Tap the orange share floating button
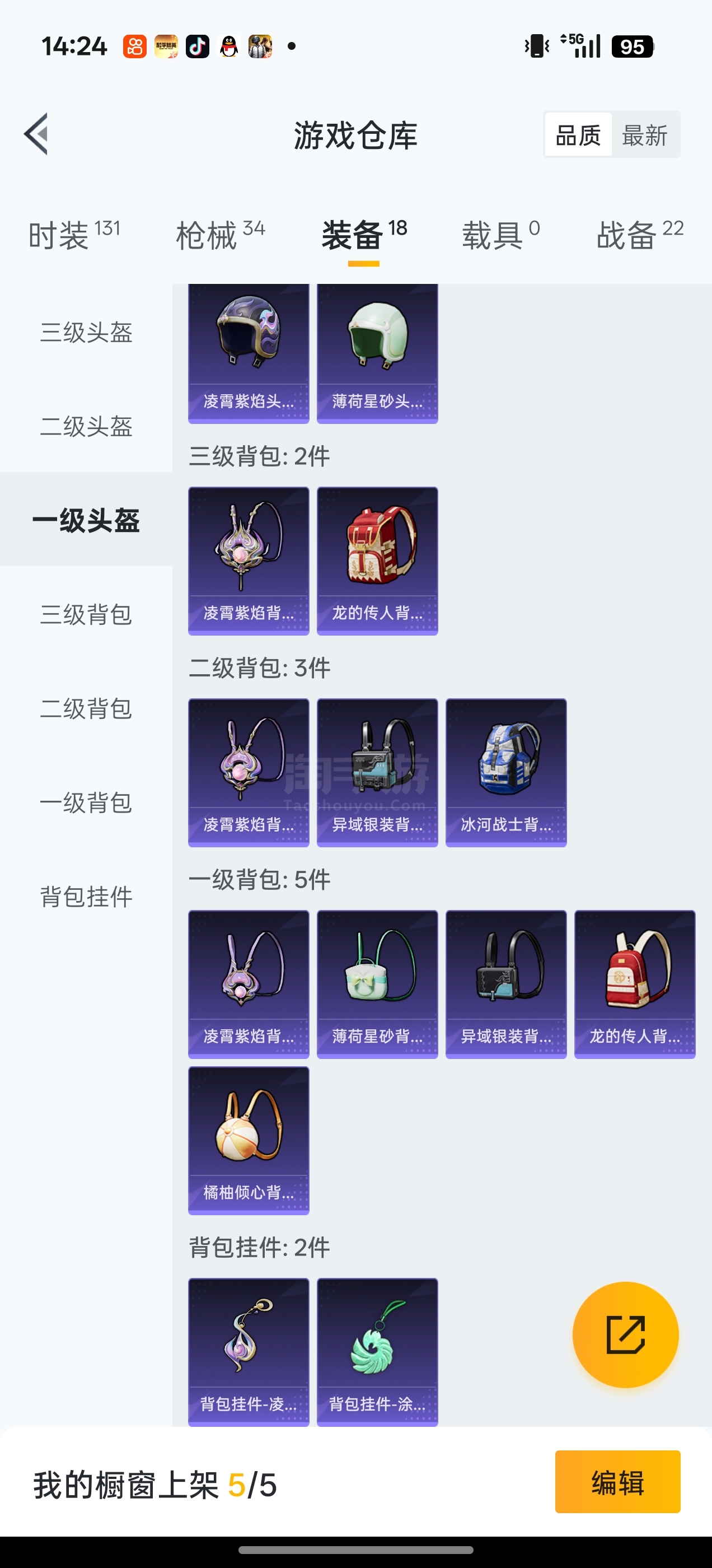The height and width of the screenshot is (1568, 712). pos(626,1334)
